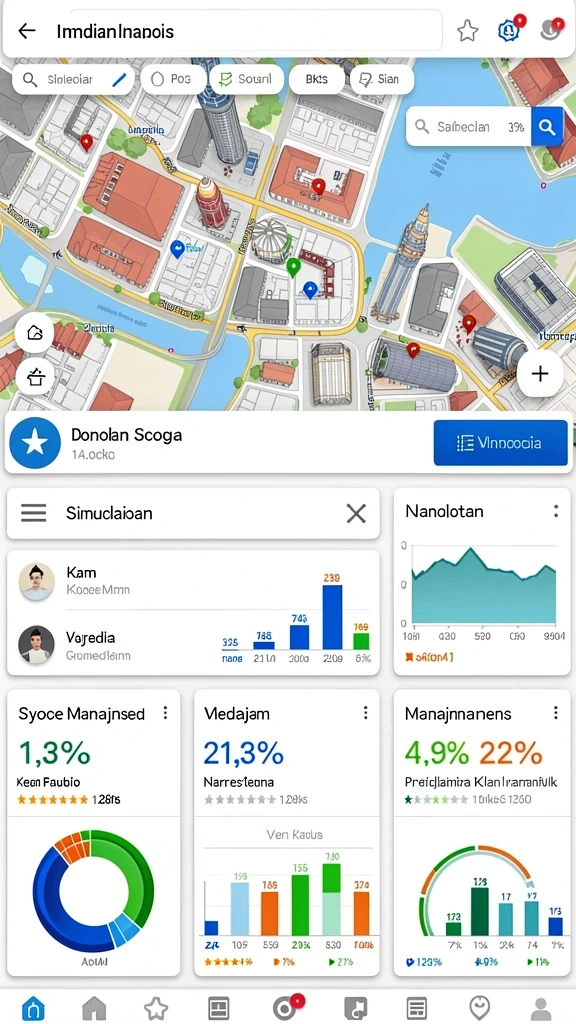Open the Simuclaioan hamburger menu
Image resolution: width=576 pixels, height=1024 pixels.
coord(33,513)
